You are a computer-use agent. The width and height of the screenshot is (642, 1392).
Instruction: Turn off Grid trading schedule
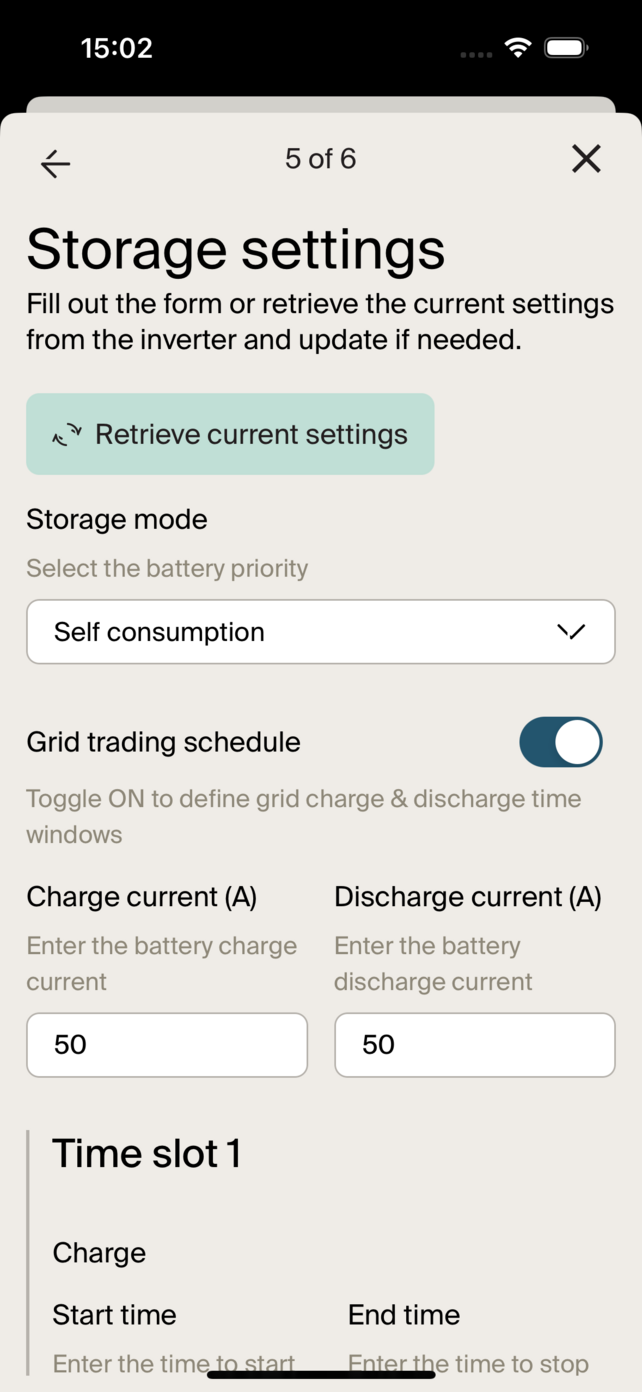[561, 742]
